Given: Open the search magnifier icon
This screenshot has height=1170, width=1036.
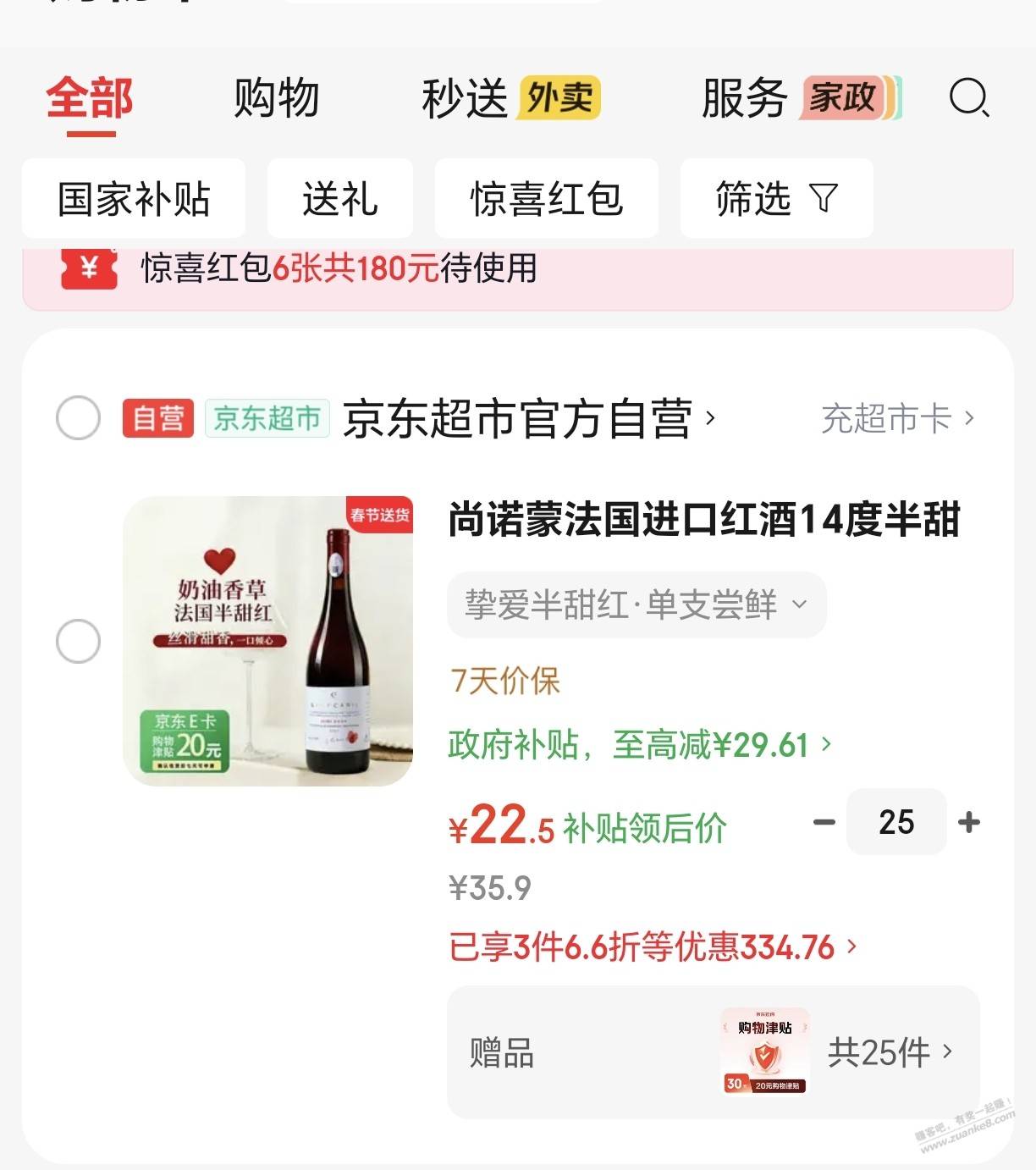Looking at the screenshot, I should [968, 97].
